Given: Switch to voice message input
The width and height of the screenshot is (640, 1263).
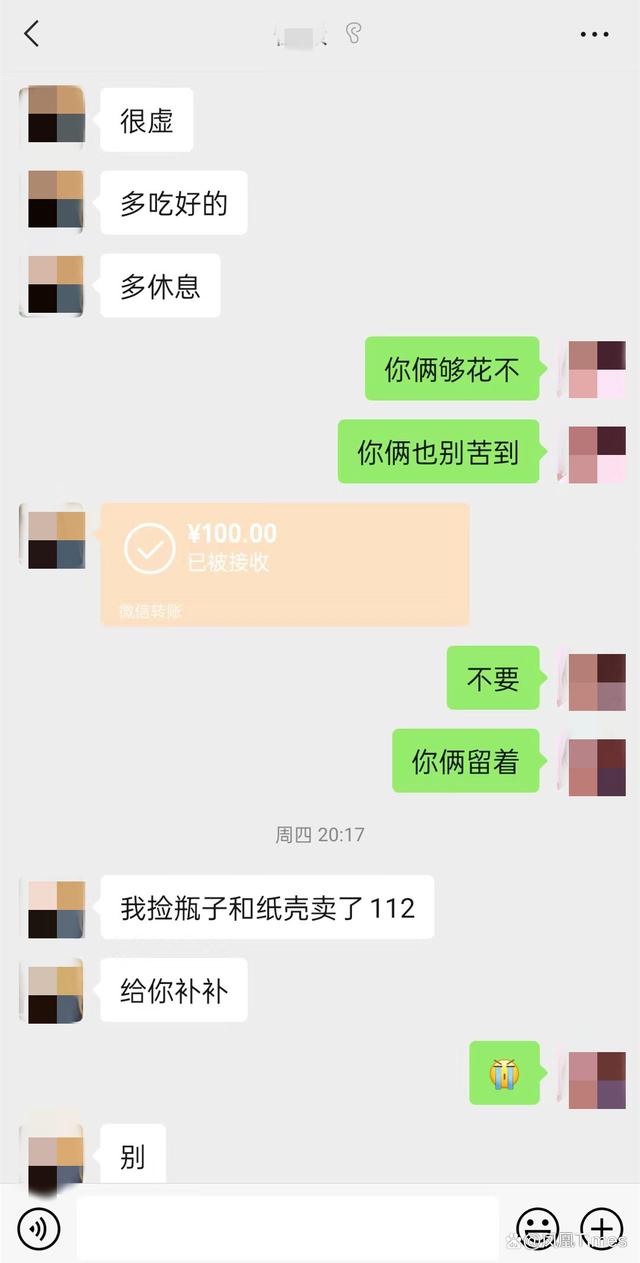Looking at the screenshot, I should click(x=39, y=1227).
